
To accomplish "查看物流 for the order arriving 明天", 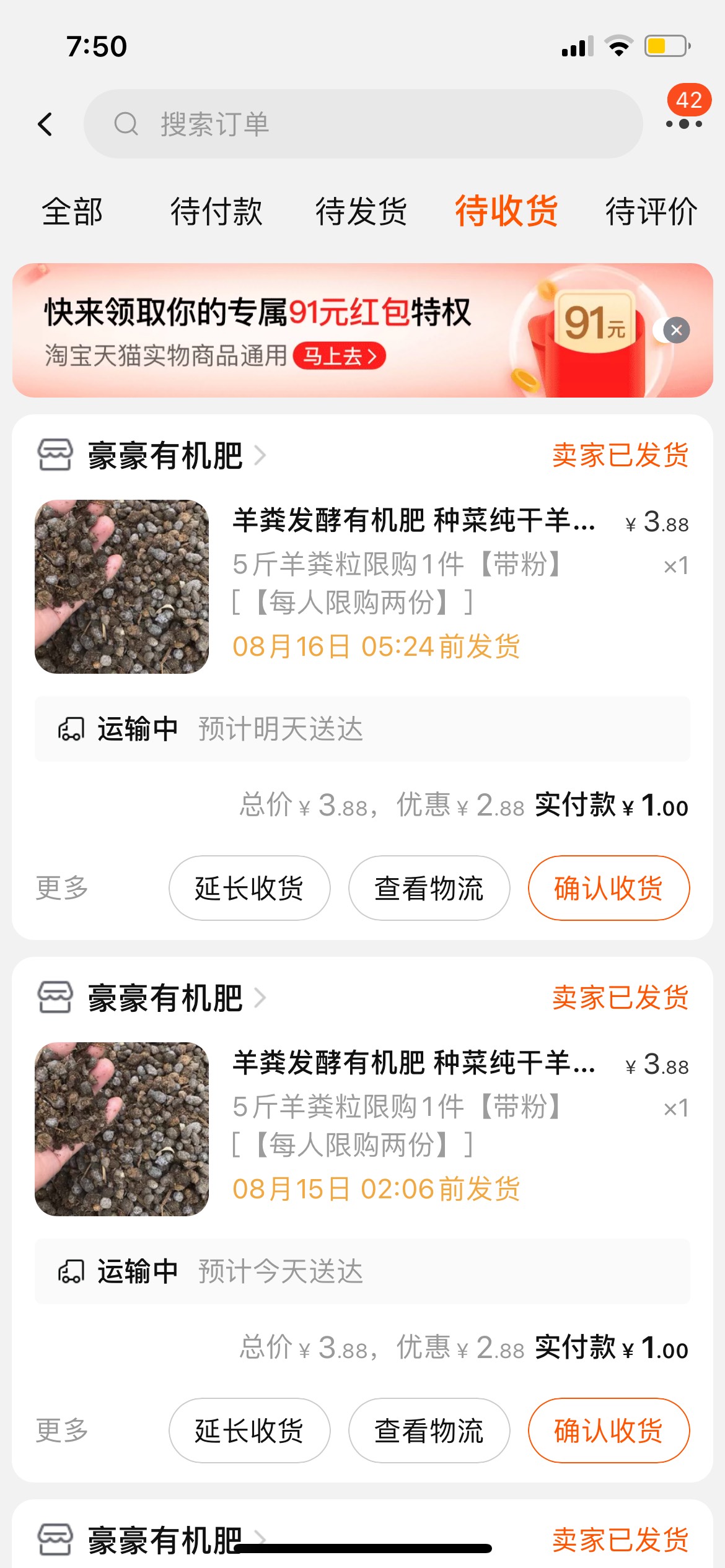I will 429,888.
